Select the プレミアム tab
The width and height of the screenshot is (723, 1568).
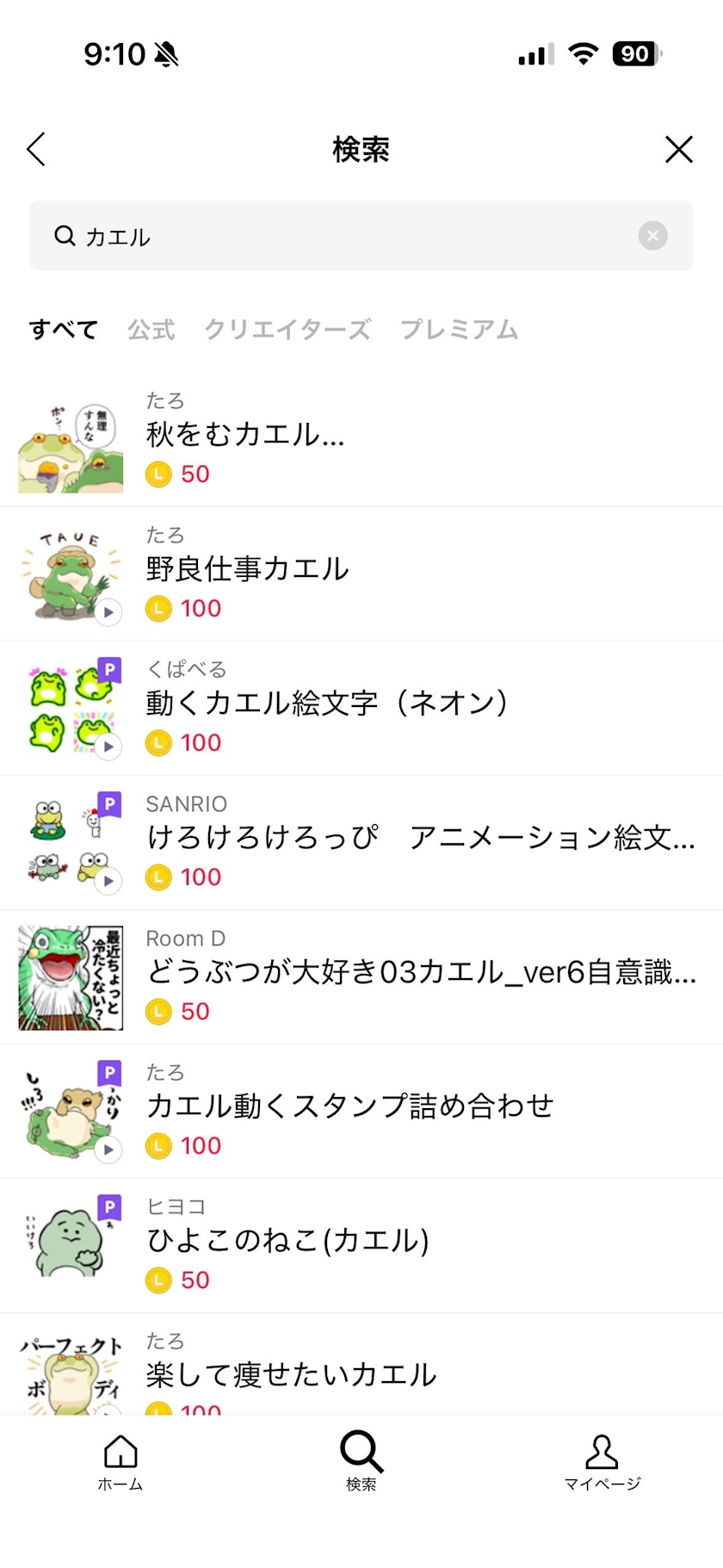coord(459,330)
